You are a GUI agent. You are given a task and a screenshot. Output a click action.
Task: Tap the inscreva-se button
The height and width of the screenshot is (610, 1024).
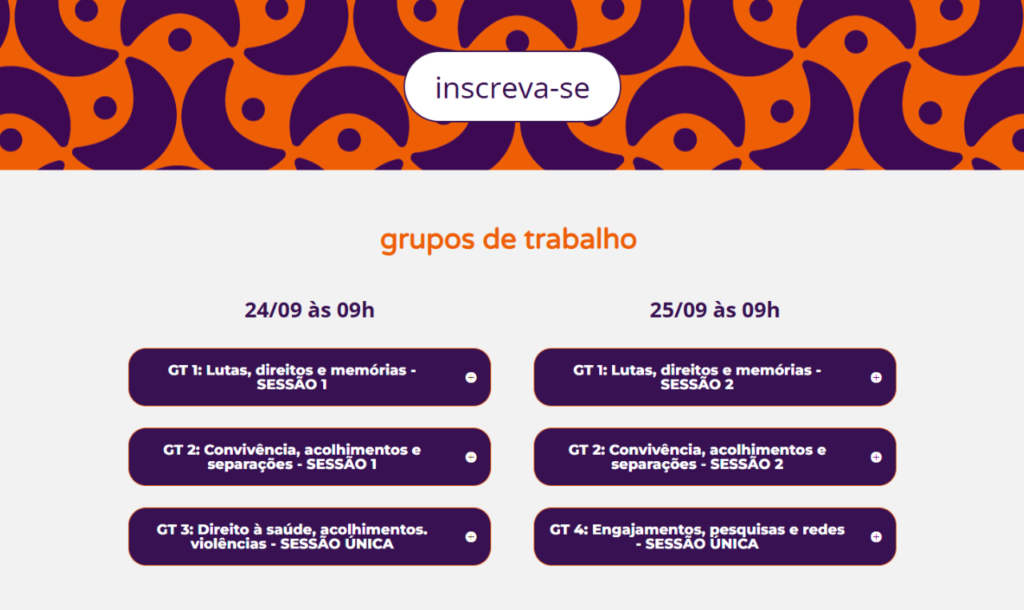click(512, 88)
